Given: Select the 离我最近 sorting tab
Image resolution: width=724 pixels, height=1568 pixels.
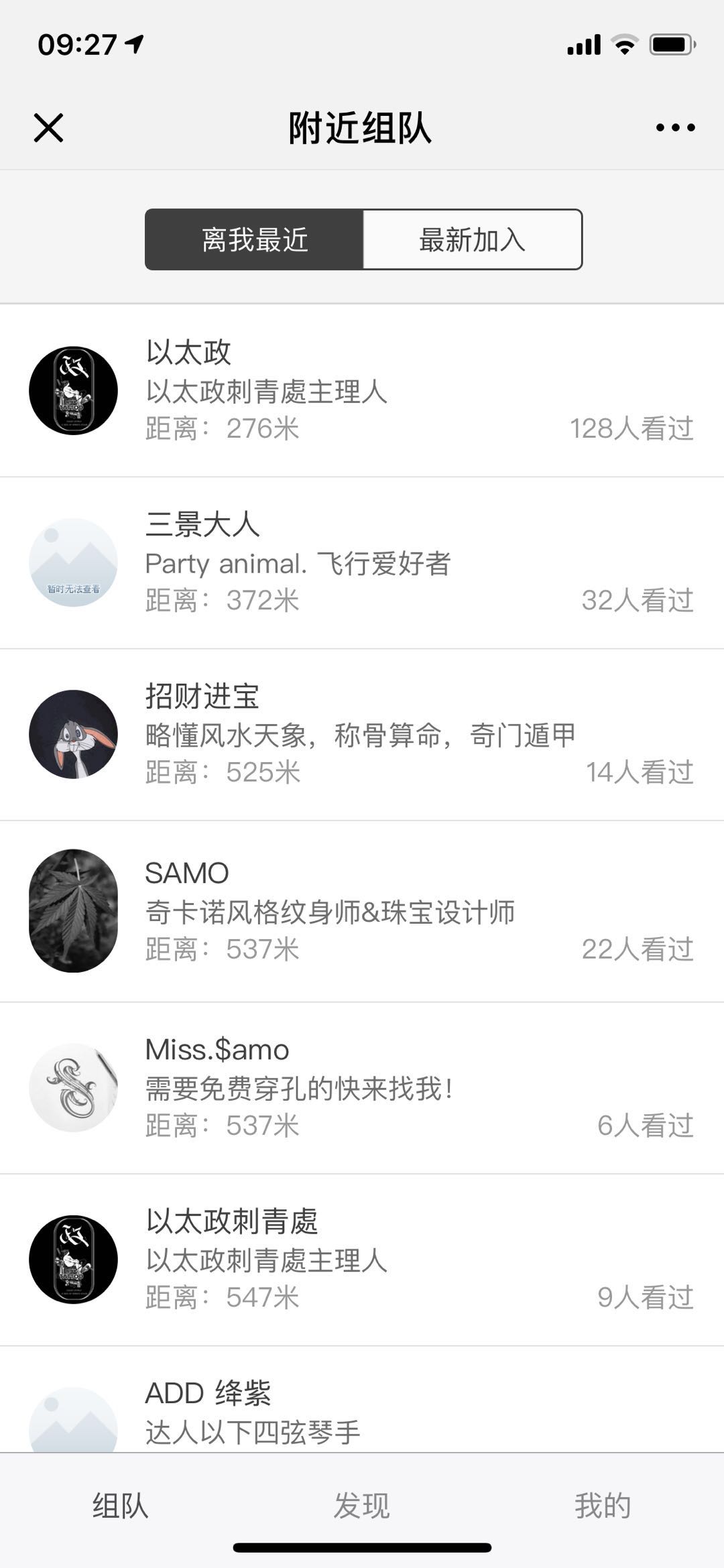Looking at the screenshot, I should pos(255,240).
